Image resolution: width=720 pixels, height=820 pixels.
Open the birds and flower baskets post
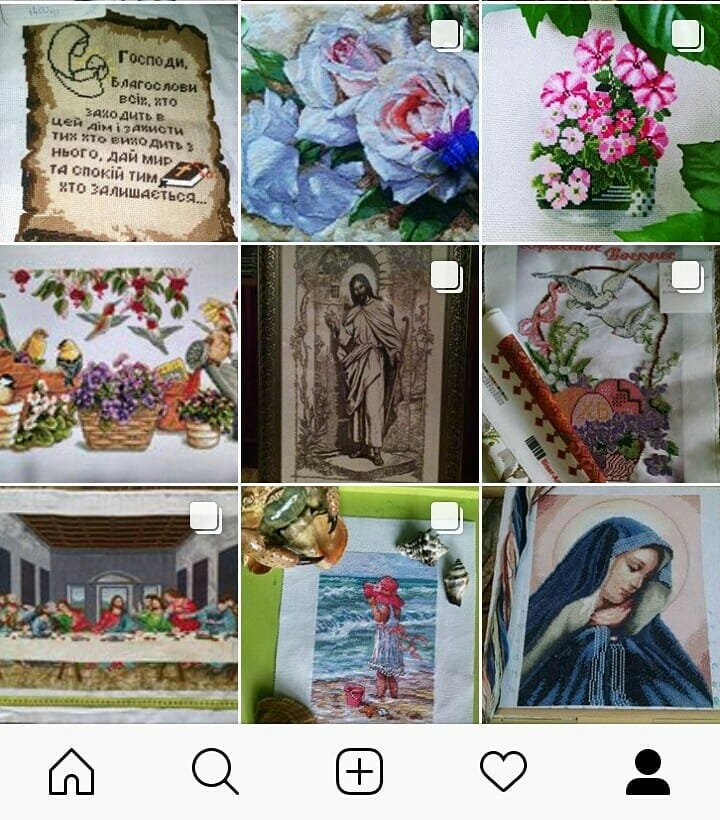(118, 364)
